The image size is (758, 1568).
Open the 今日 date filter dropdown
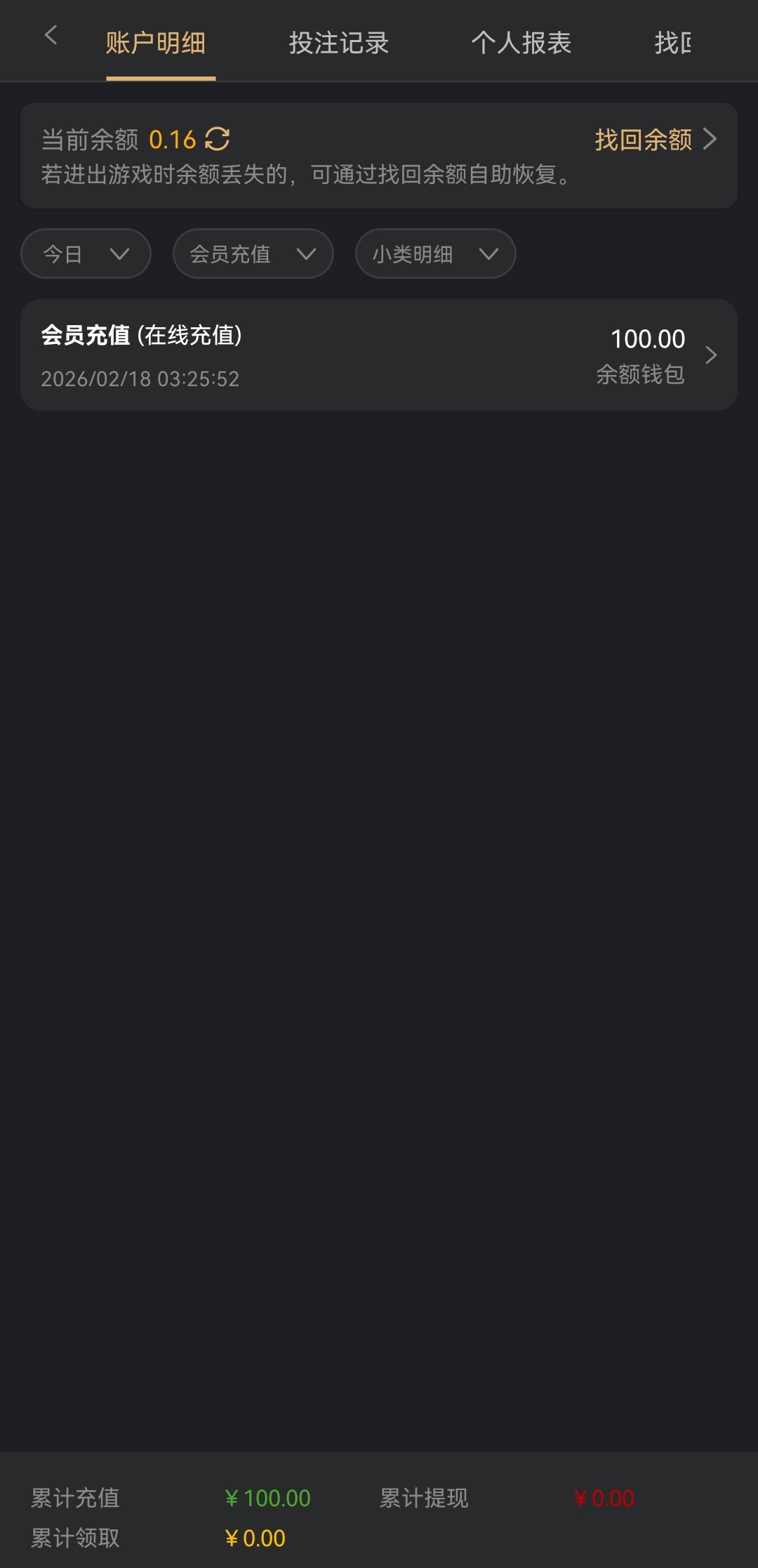tap(84, 253)
